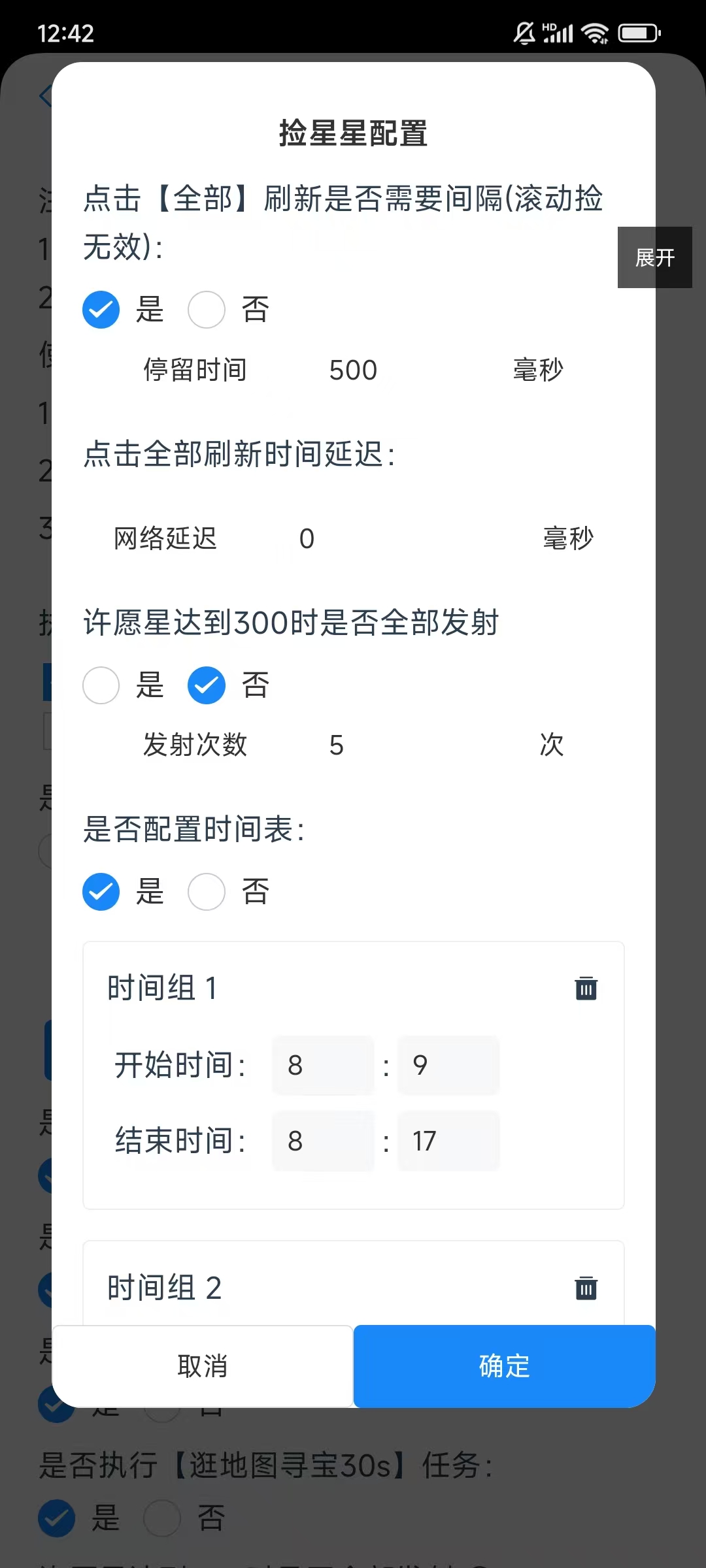Edit 结束时间 minute field showing 17
Screen dimensions: 706x1568
coord(448,1141)
